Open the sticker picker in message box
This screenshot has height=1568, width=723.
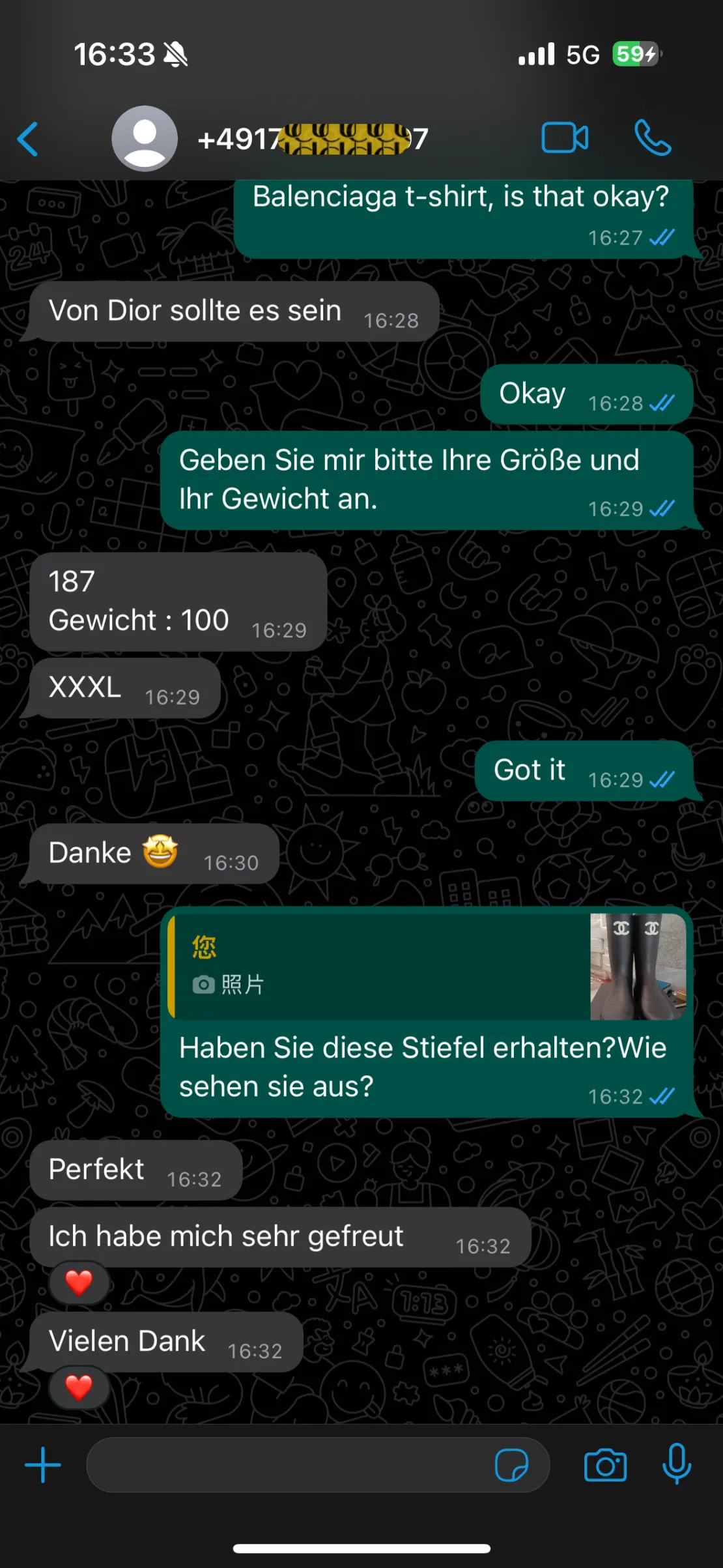pyautogui.click(x=511, y=1465)
